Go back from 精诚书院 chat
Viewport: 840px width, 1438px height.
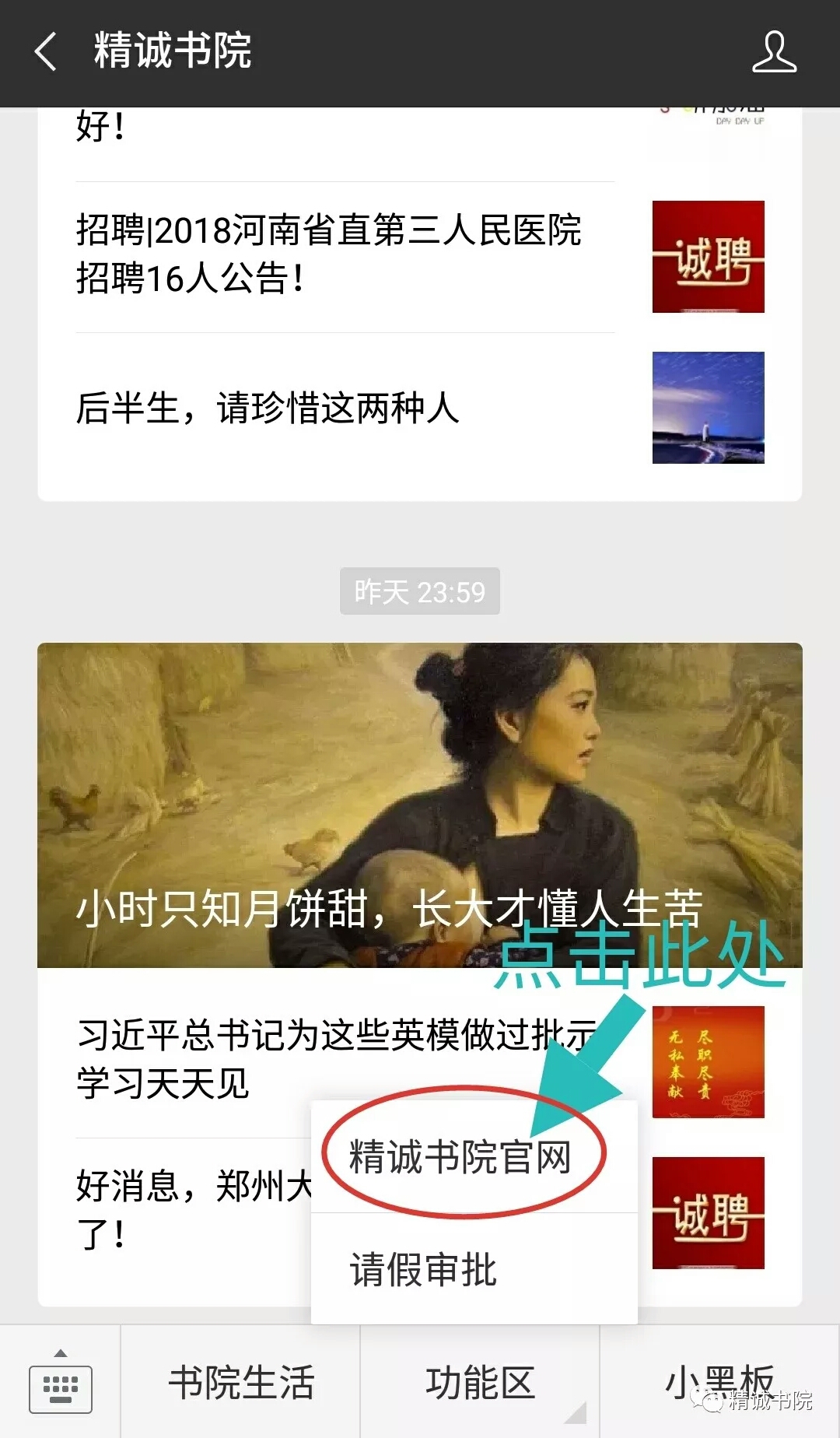(47, 52)
